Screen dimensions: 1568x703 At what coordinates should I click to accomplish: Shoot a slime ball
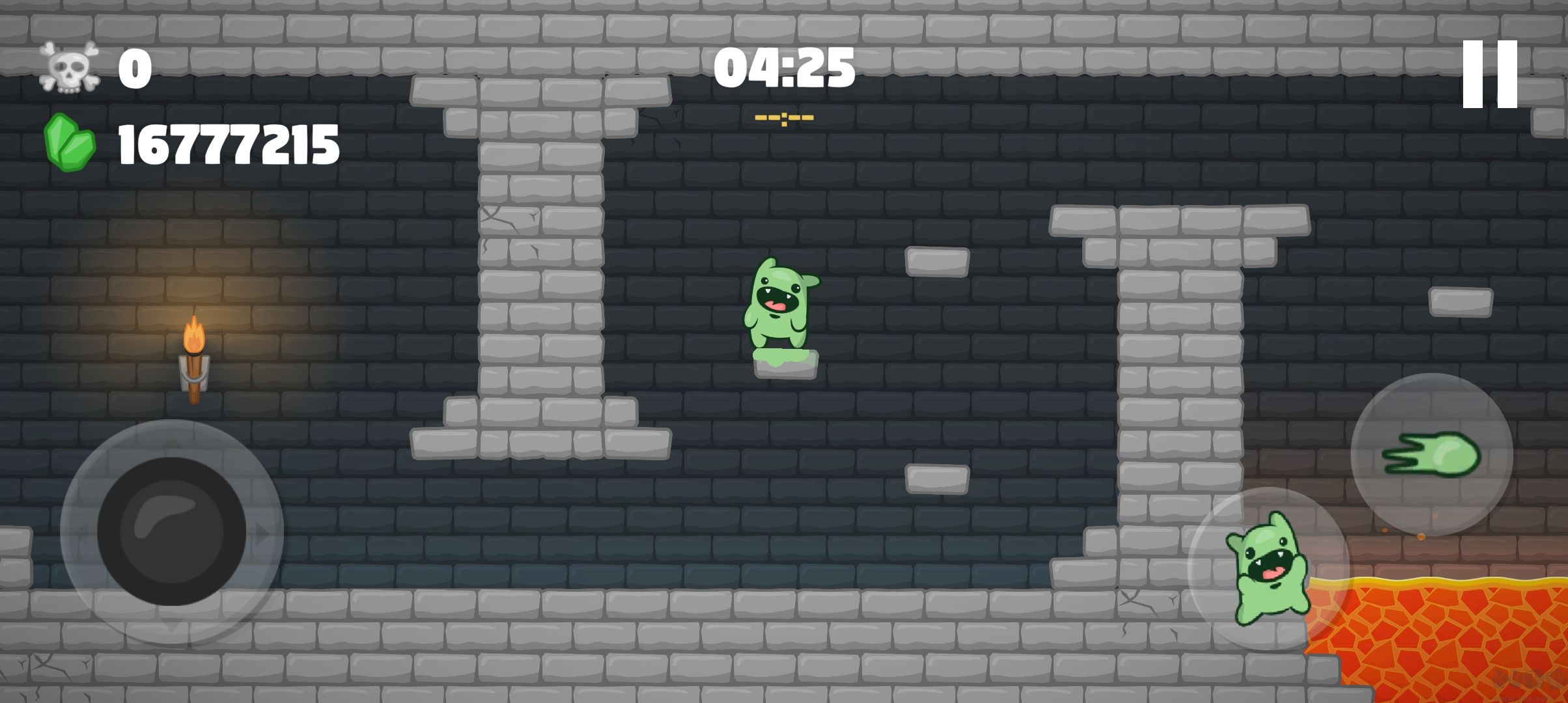1431,454
